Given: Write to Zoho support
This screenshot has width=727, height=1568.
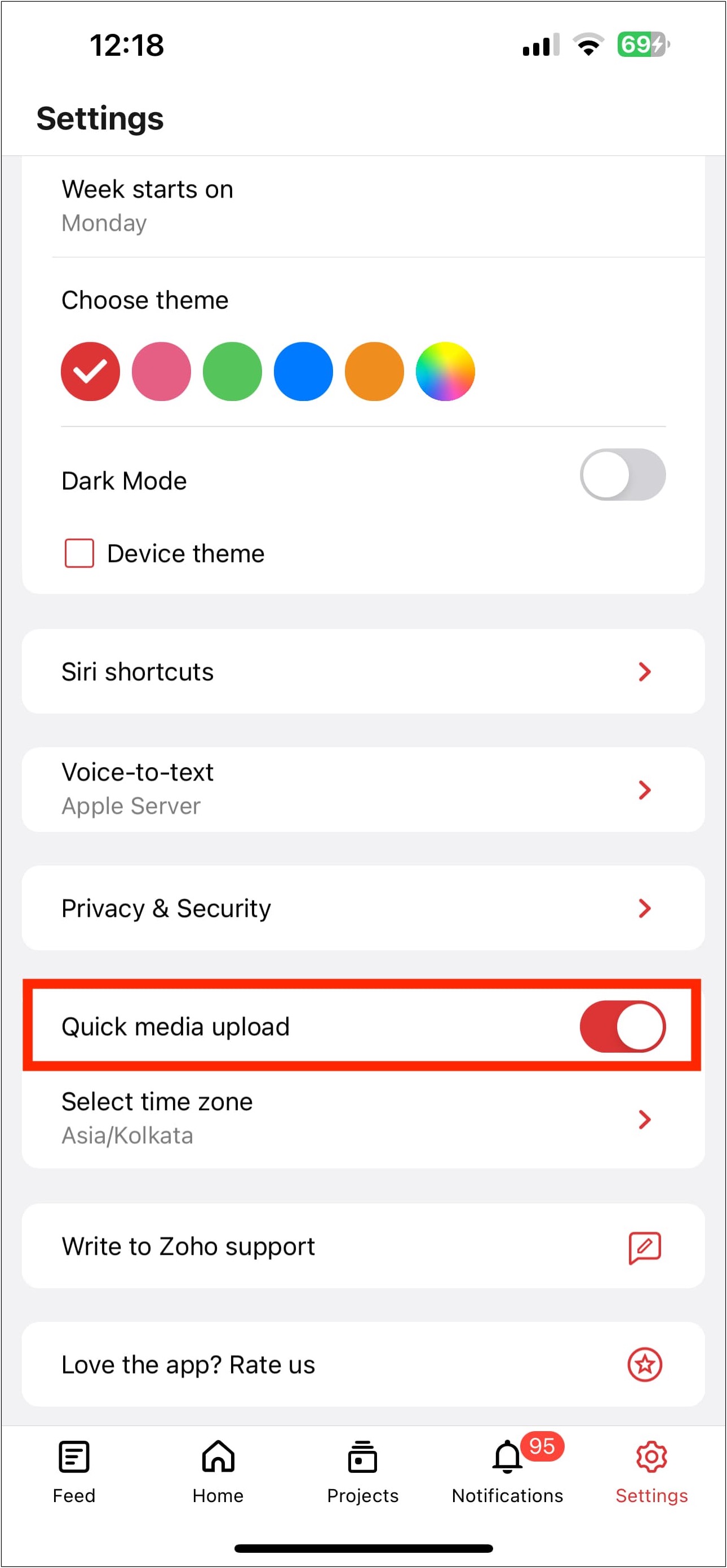Looking at the screenshot, I should [x=363, y=1246].
